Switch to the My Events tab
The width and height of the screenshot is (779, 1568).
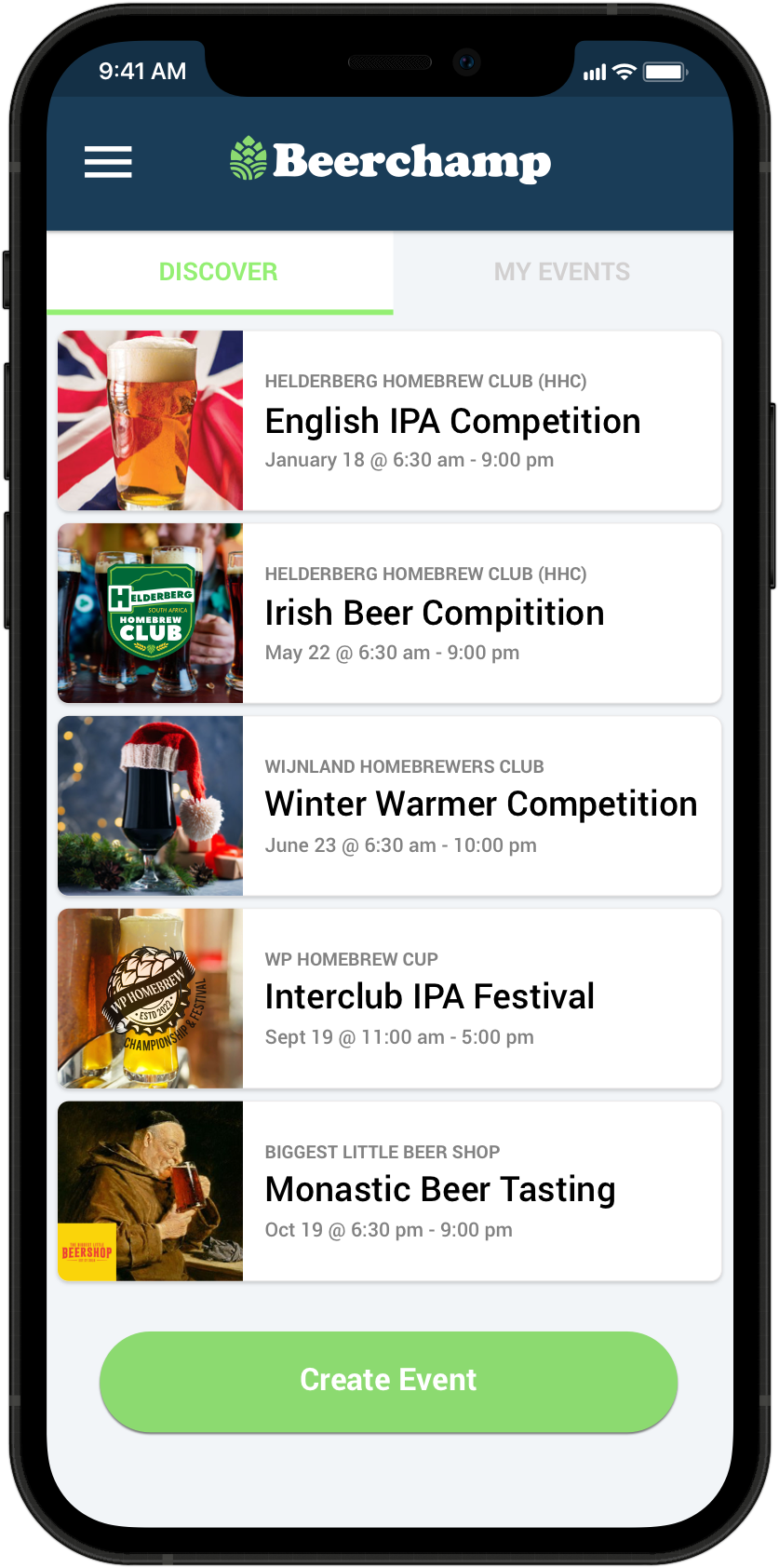coord(561,272)
